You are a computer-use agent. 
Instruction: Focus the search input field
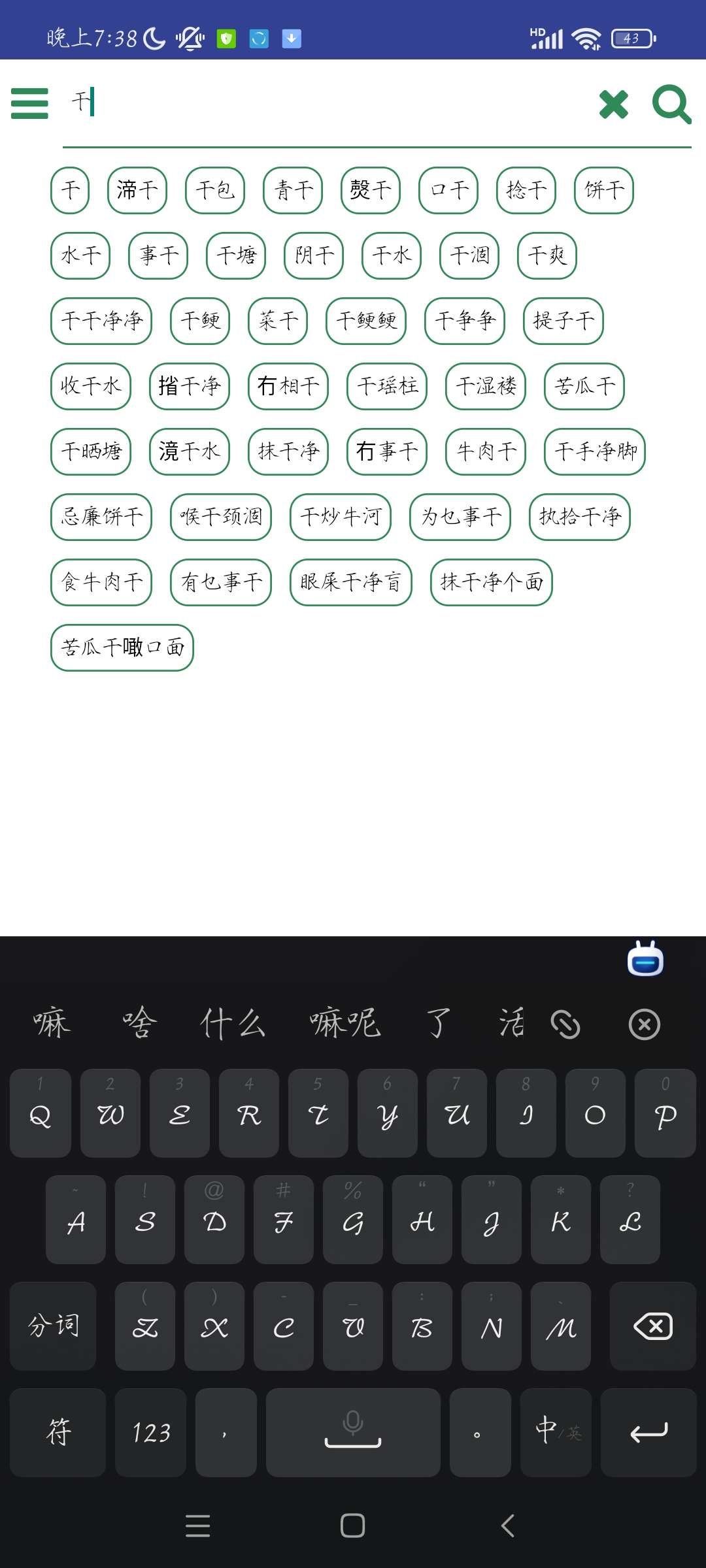click(327, 103)
